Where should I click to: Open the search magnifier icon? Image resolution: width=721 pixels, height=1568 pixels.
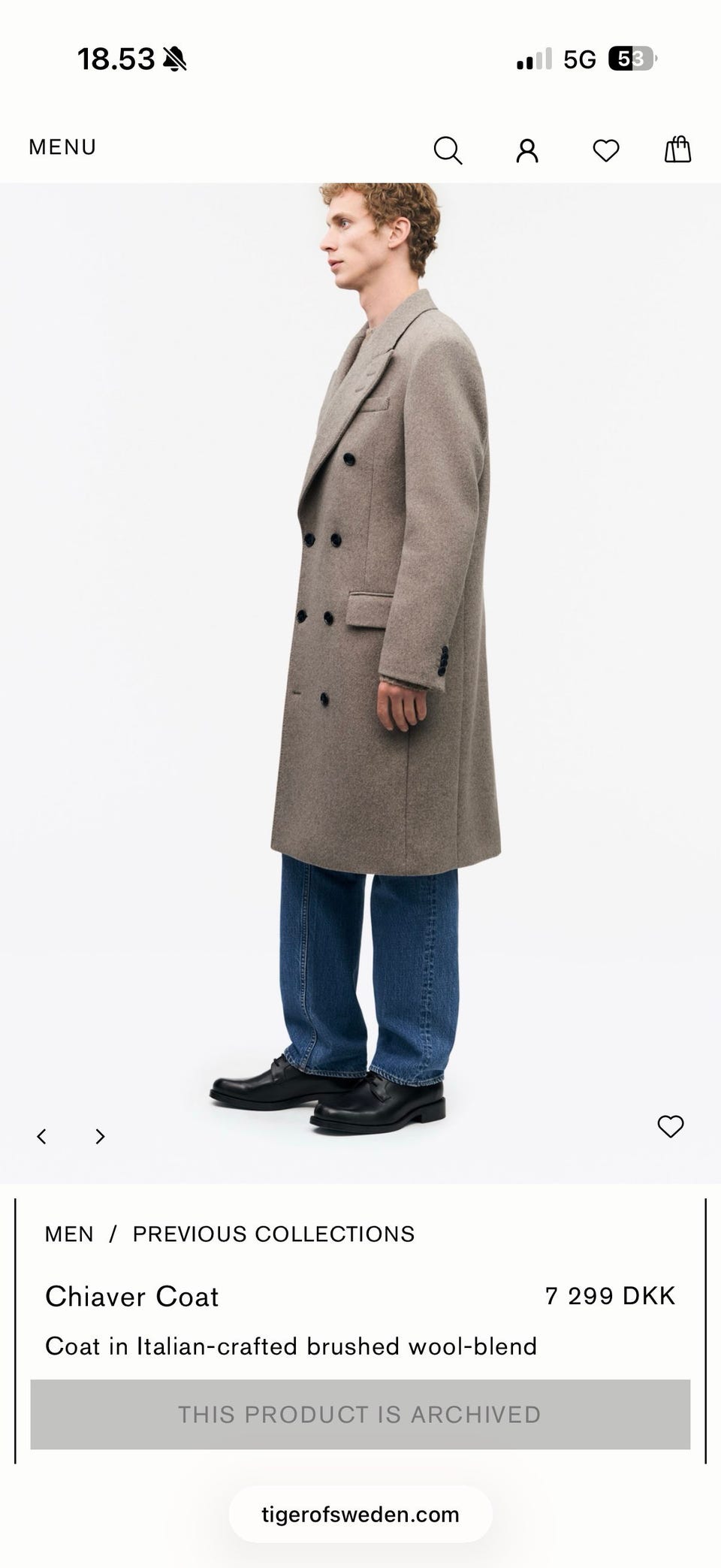click(x=448, y=150)
